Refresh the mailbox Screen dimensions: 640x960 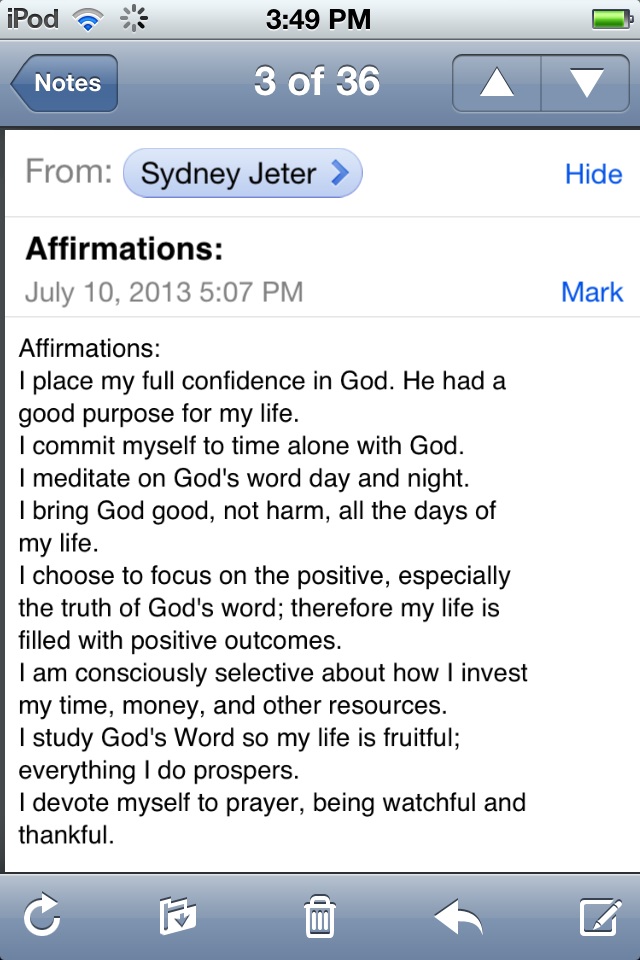pyautogui.click(x=43, y=916)
